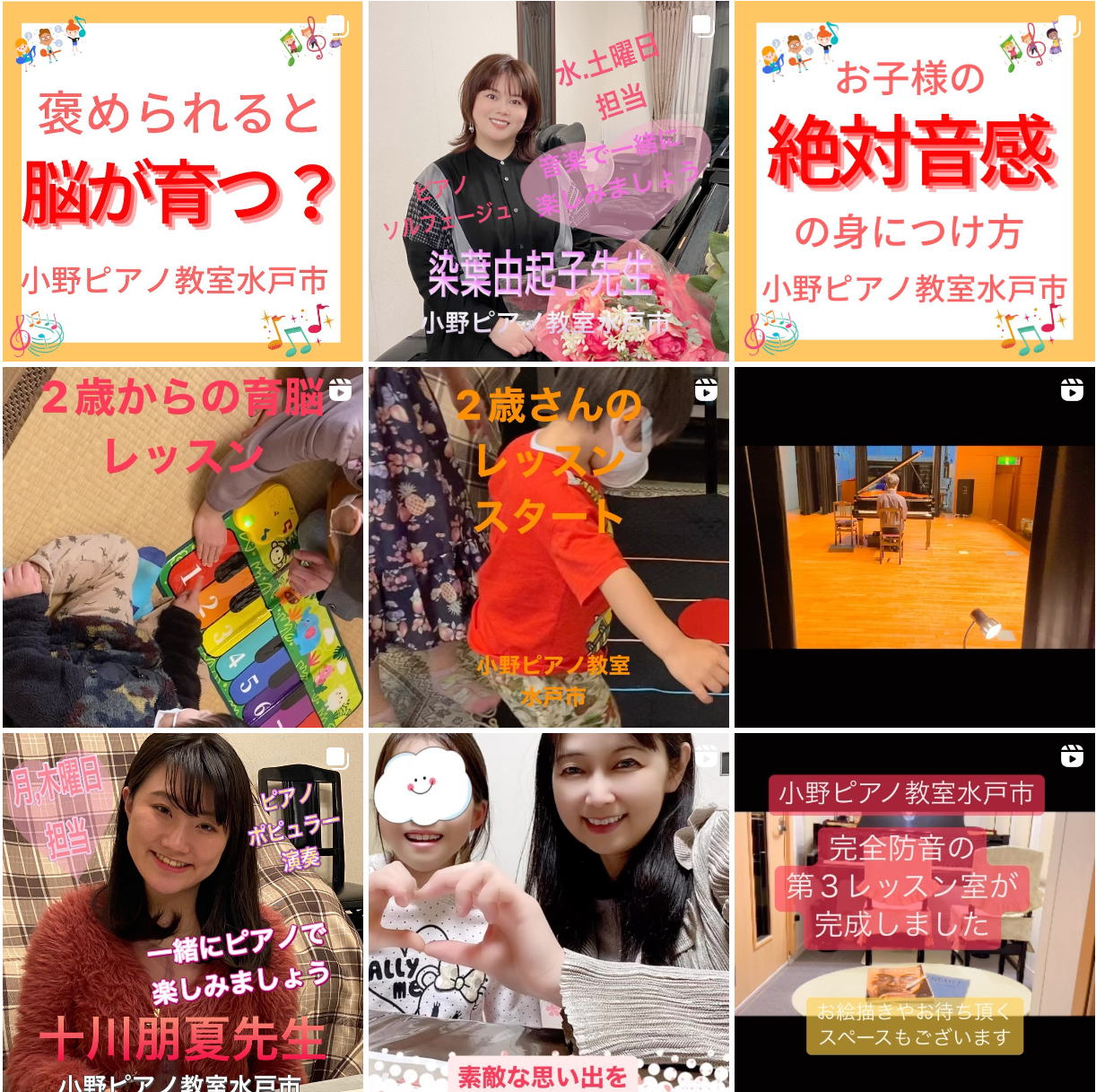
Task: Play the reel '完全防音の第3レッスン室が完成しました'
Action: [x=914, y=912]
